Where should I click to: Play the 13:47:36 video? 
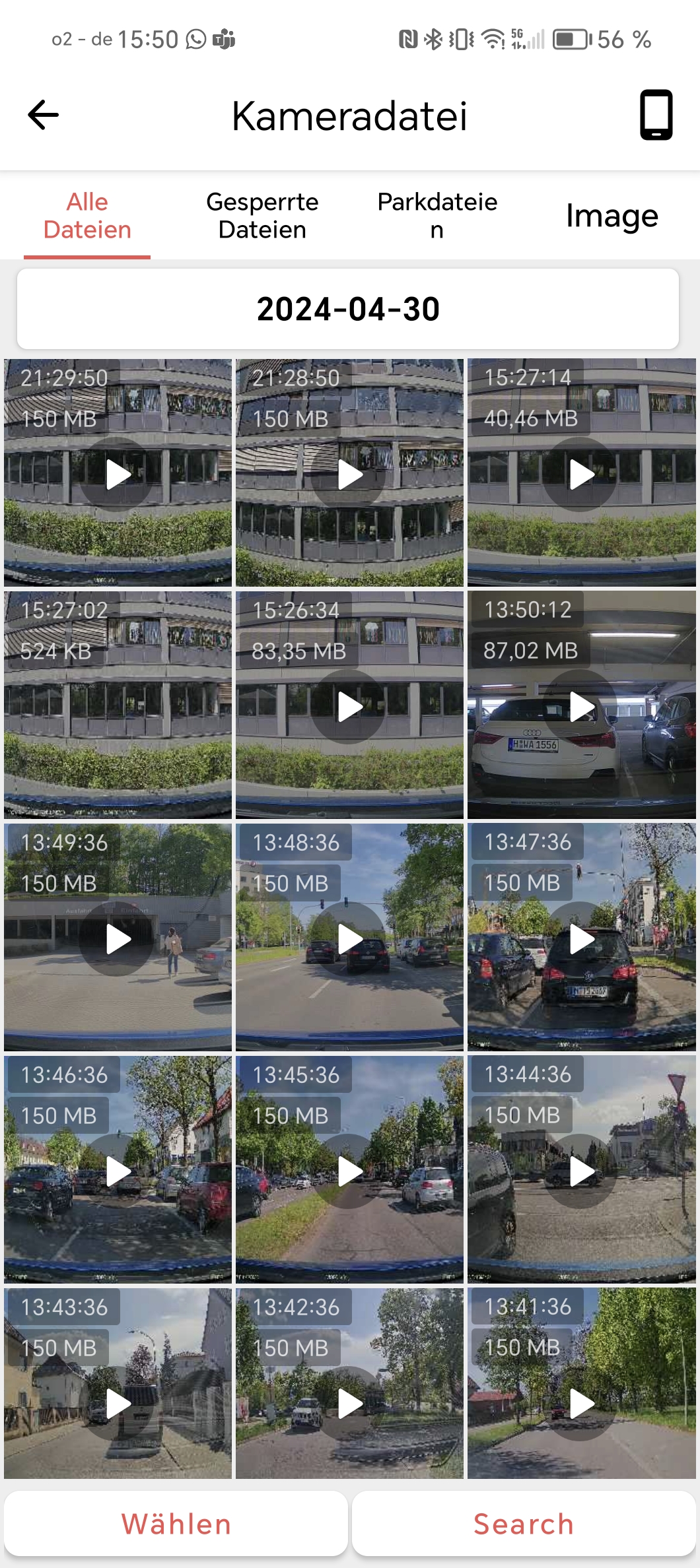581,938
